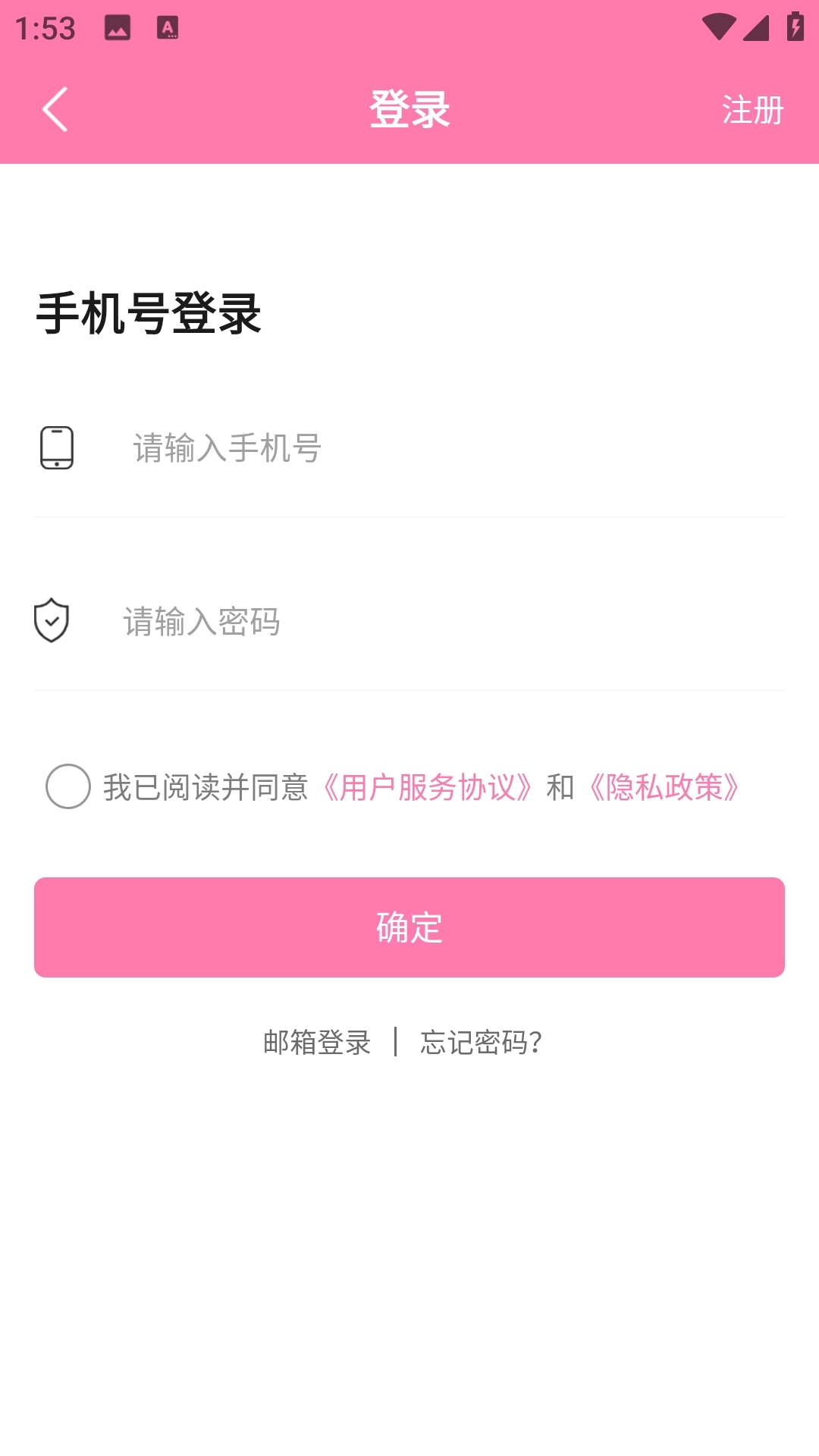
Task: Select the 登录 title in the header
Action: tap(409, 108)
